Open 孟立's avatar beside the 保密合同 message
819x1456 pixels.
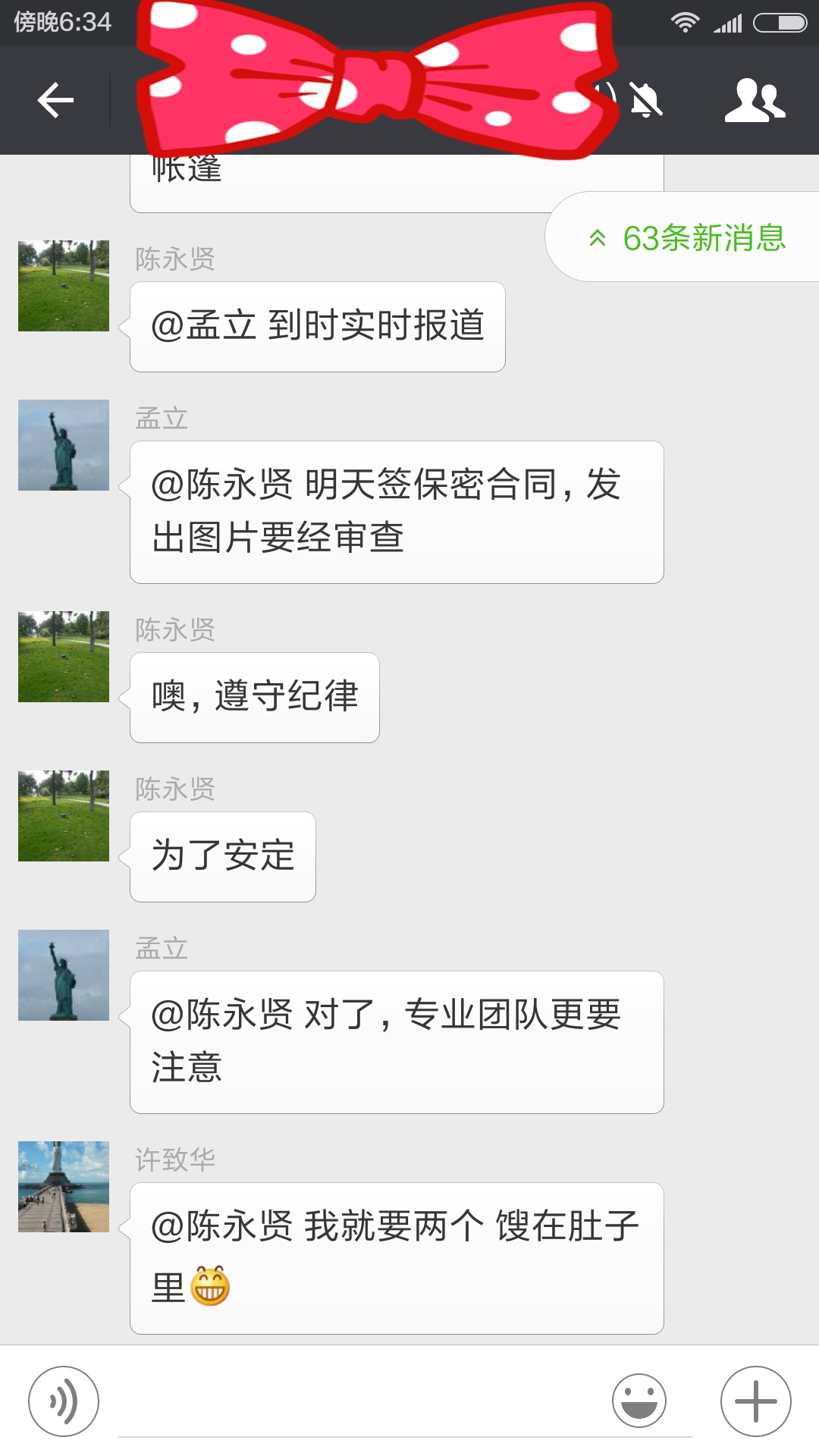[64, 445]
